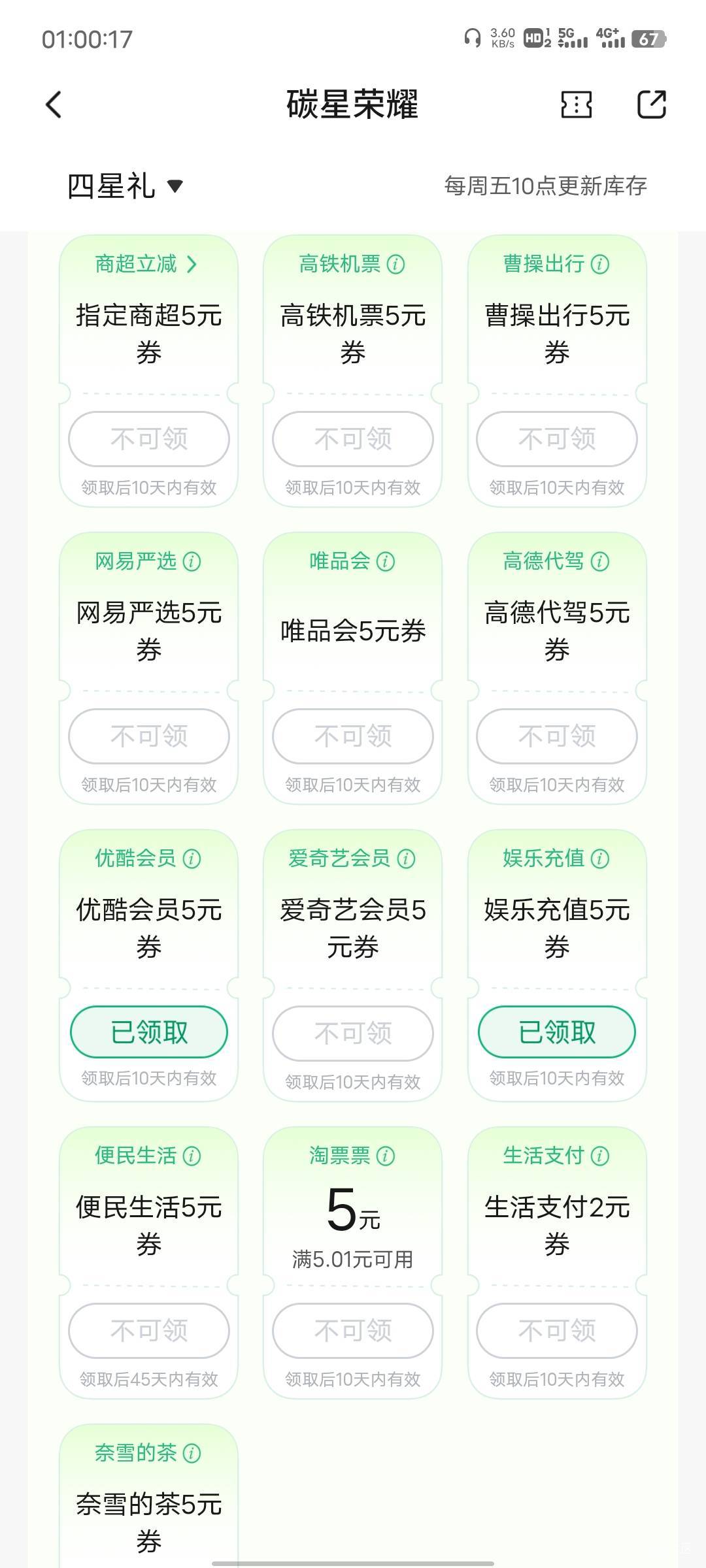
Task: Tap 不可领 under 指定商超5元券
Action: [x=149, y=439]
